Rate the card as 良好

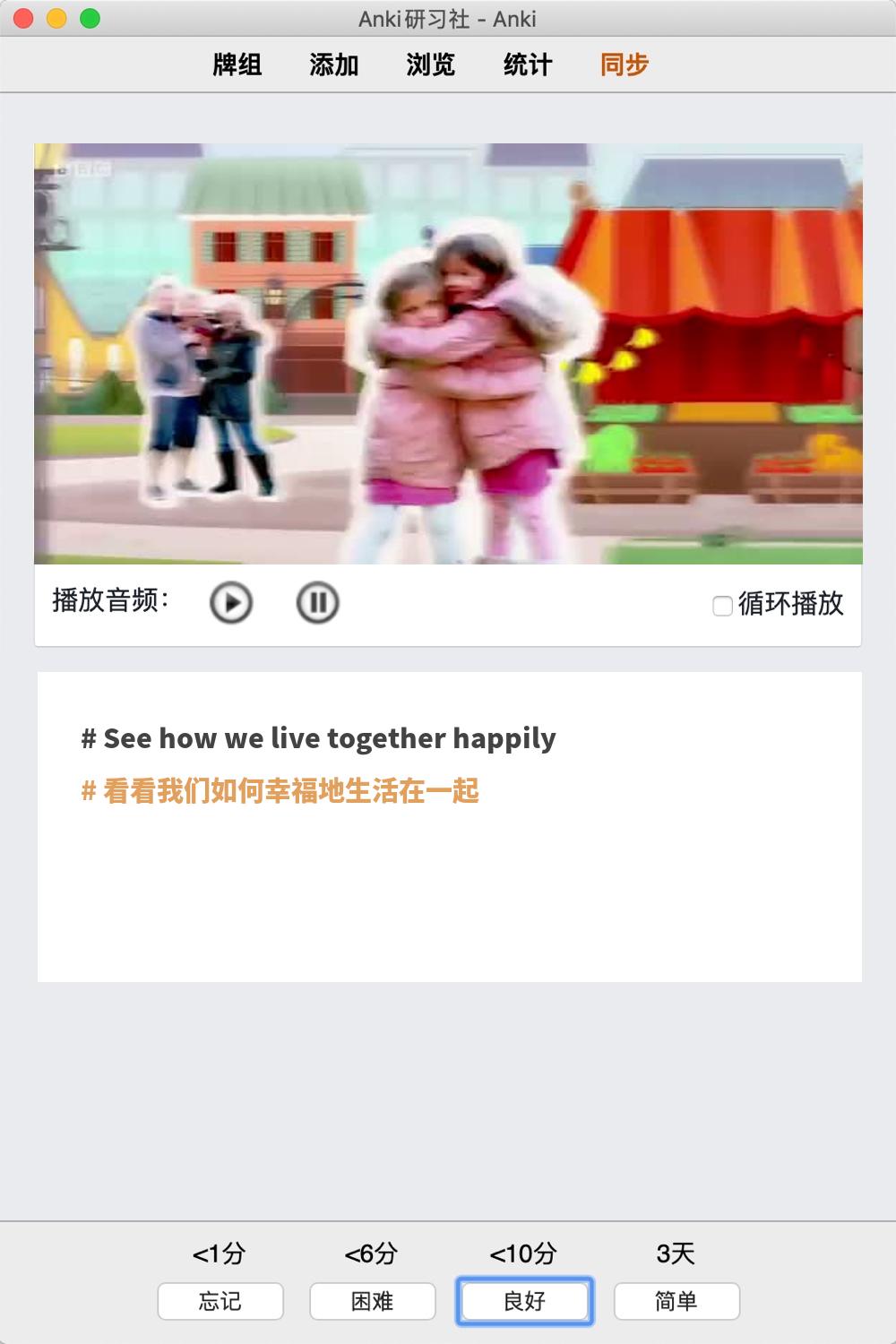coord(525,1301)
